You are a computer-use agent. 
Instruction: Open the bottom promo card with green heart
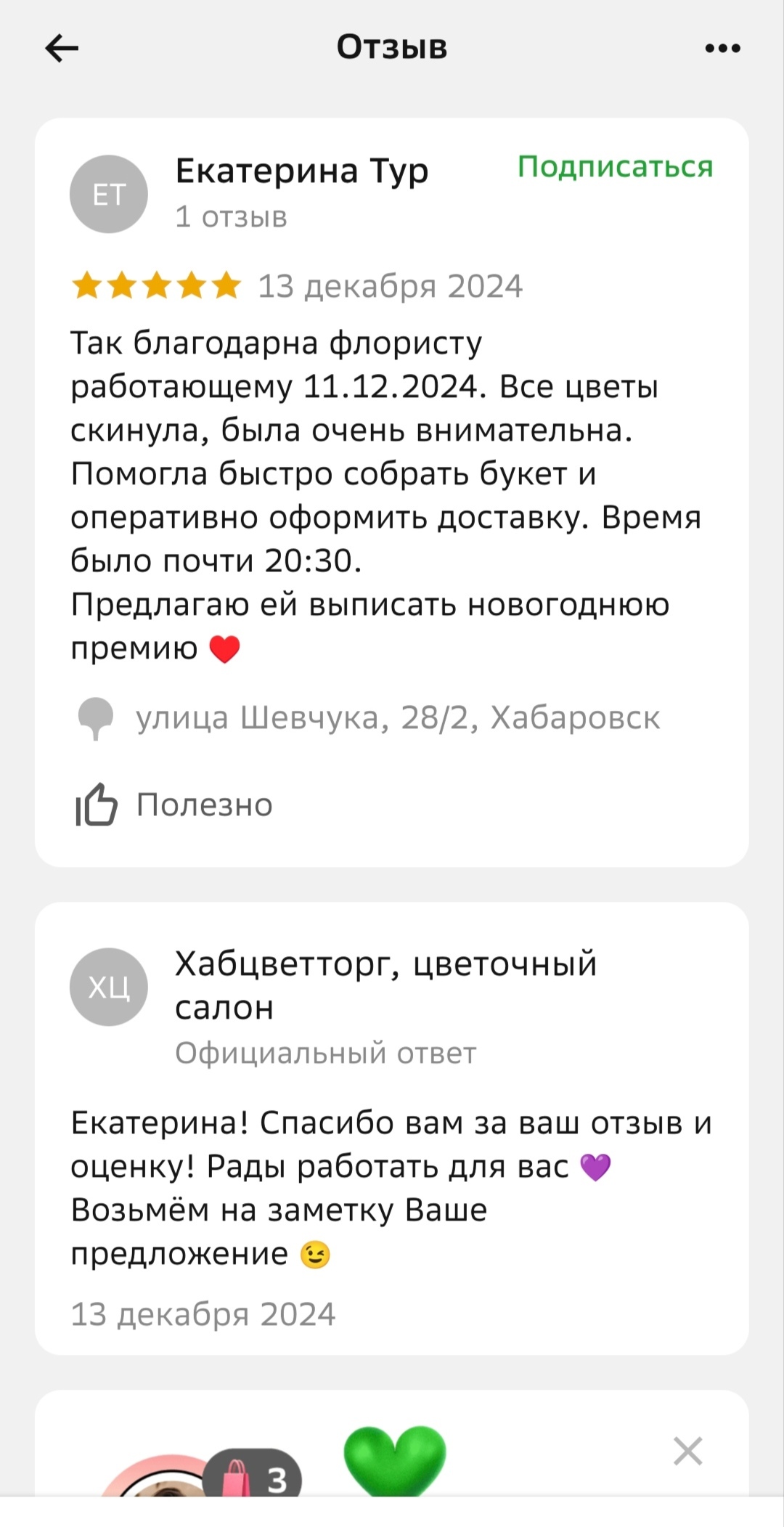pyautogui.click(x=394, y=1459)
